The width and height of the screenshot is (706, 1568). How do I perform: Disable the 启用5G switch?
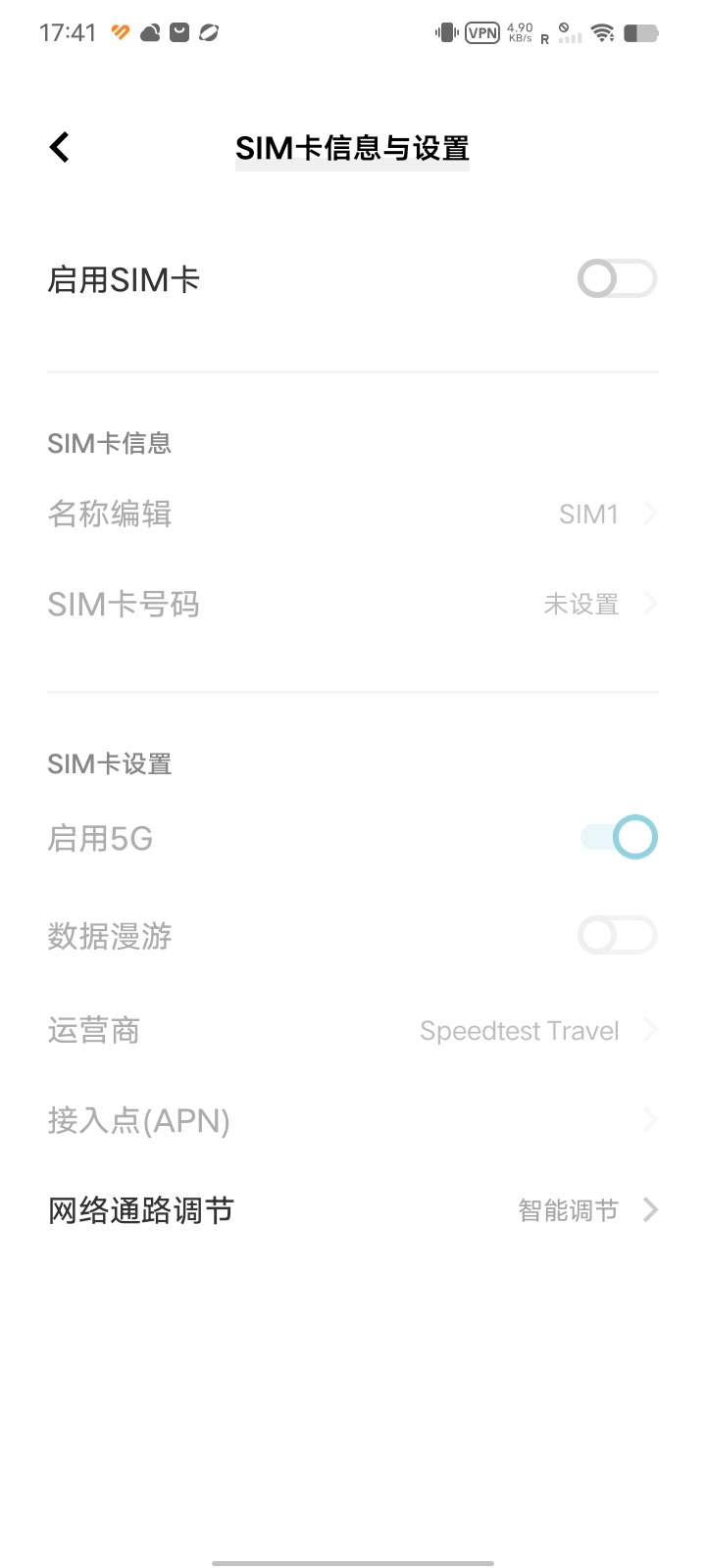click(617, 837)
